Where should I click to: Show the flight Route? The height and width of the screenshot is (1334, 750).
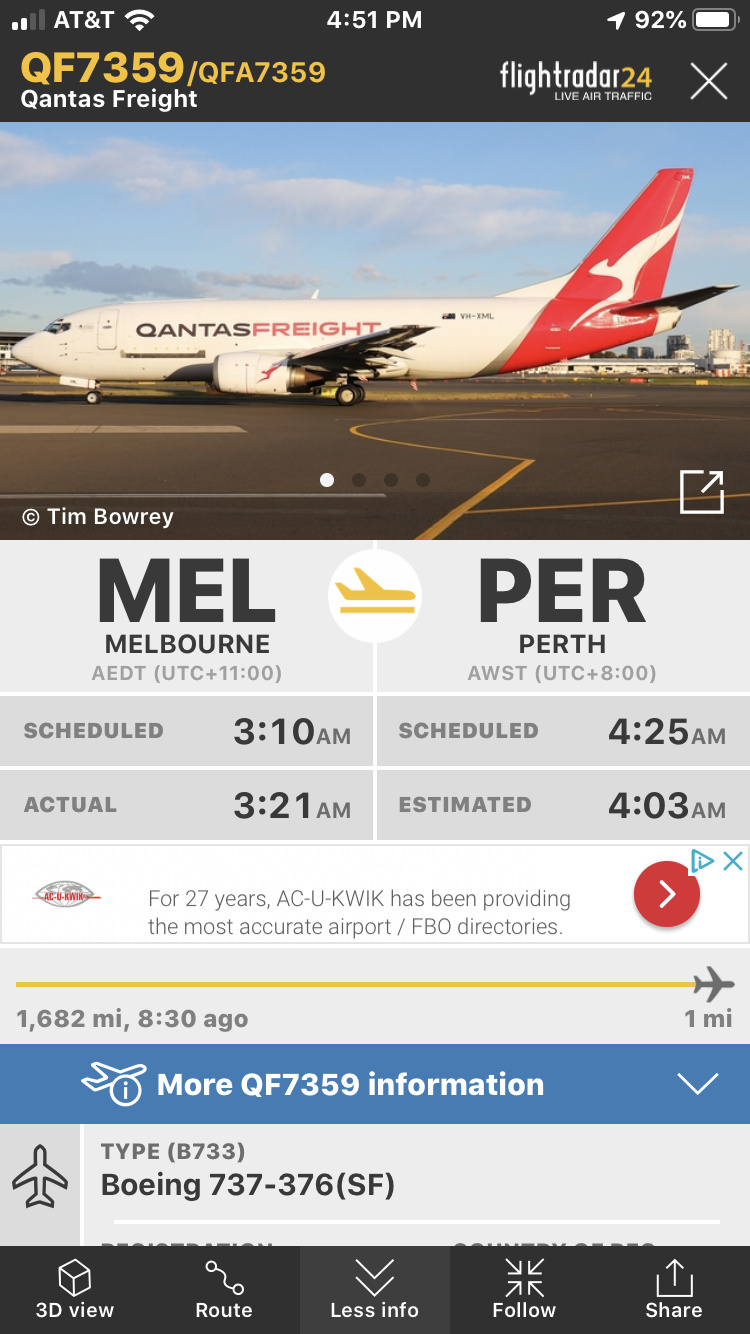[x=224, y=1289]
